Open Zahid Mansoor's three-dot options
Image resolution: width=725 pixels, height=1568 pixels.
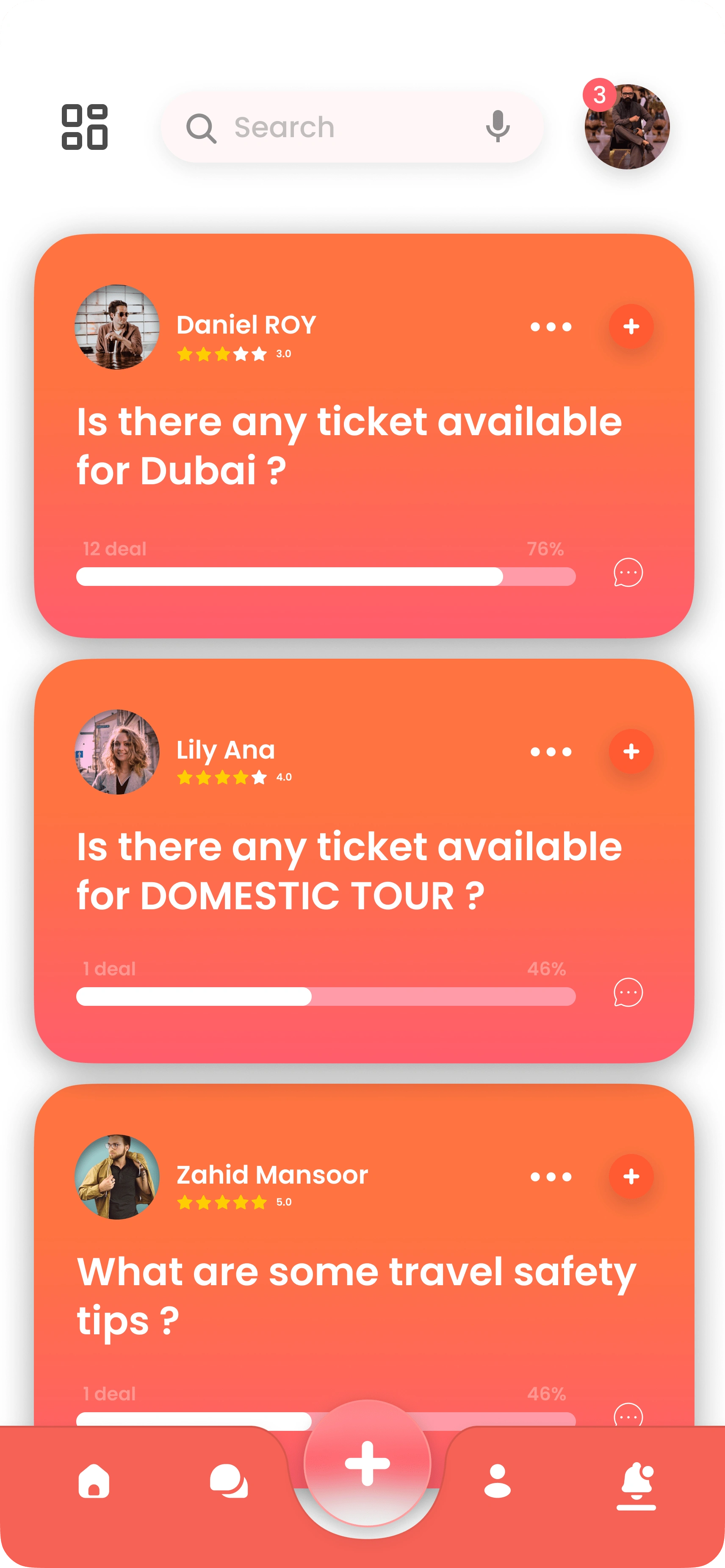[x=550, y=1176]
